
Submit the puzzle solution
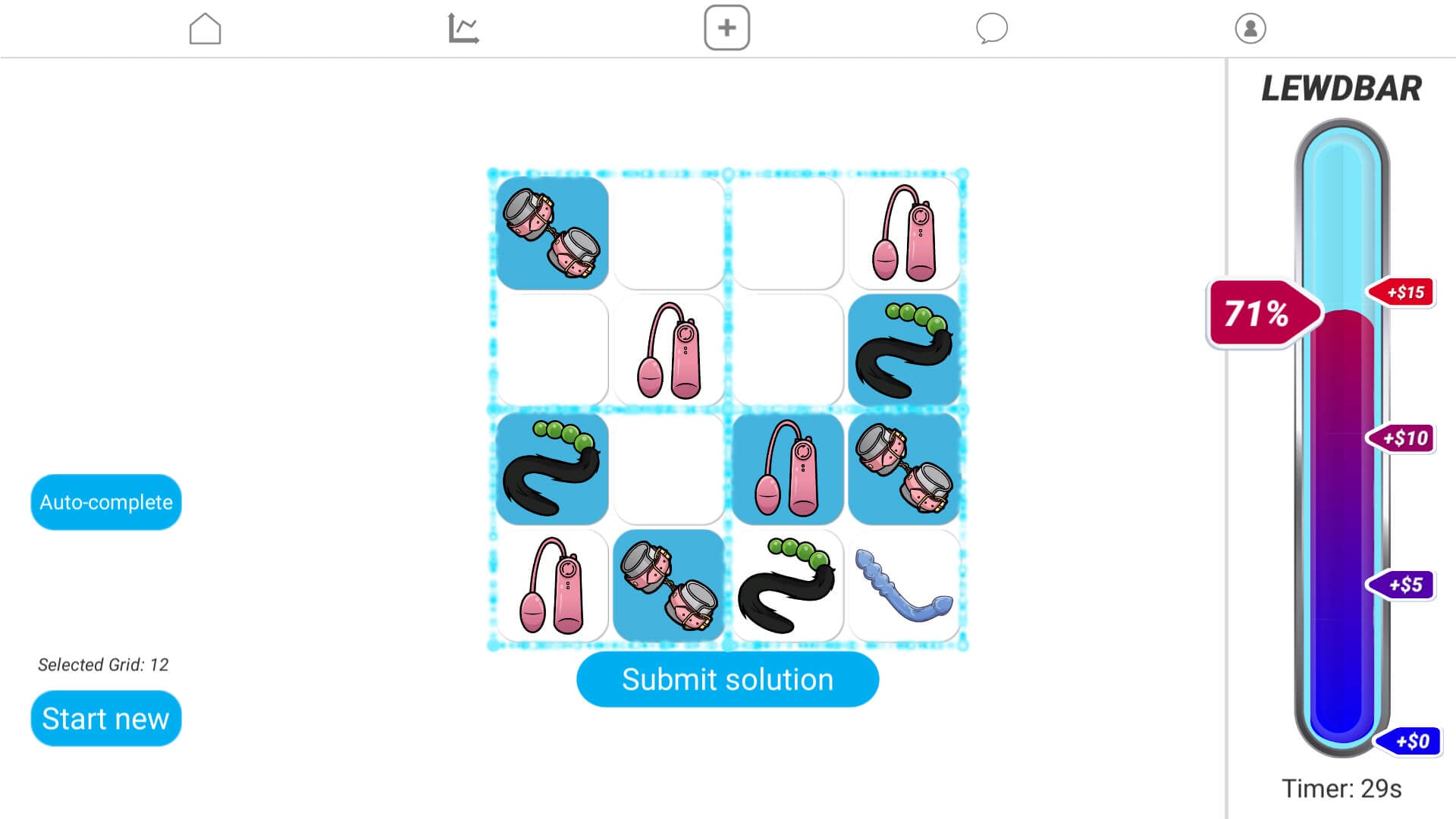727,679
